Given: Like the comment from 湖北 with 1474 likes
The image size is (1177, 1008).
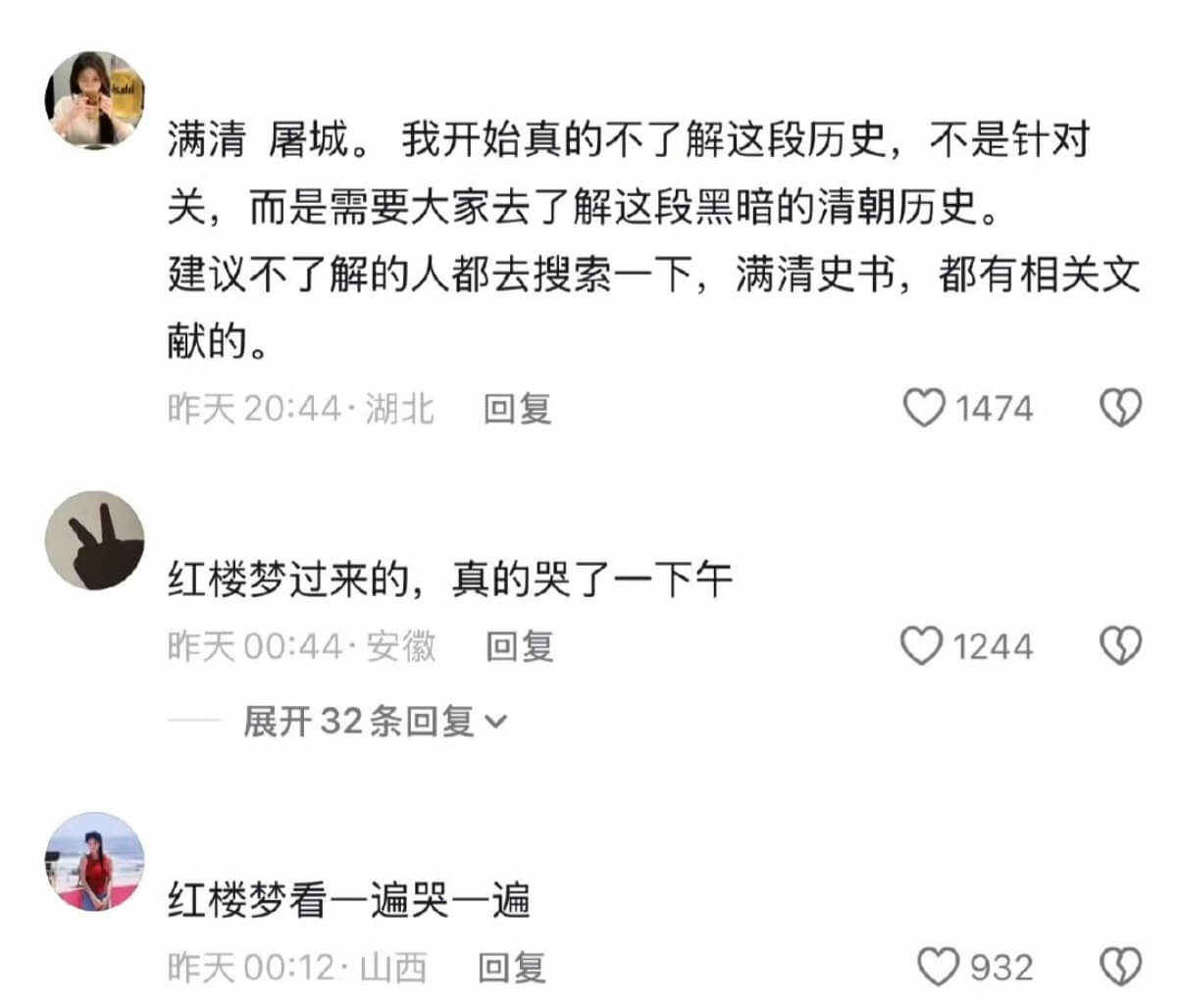Looking at the screenshot, I should point(923,408).
